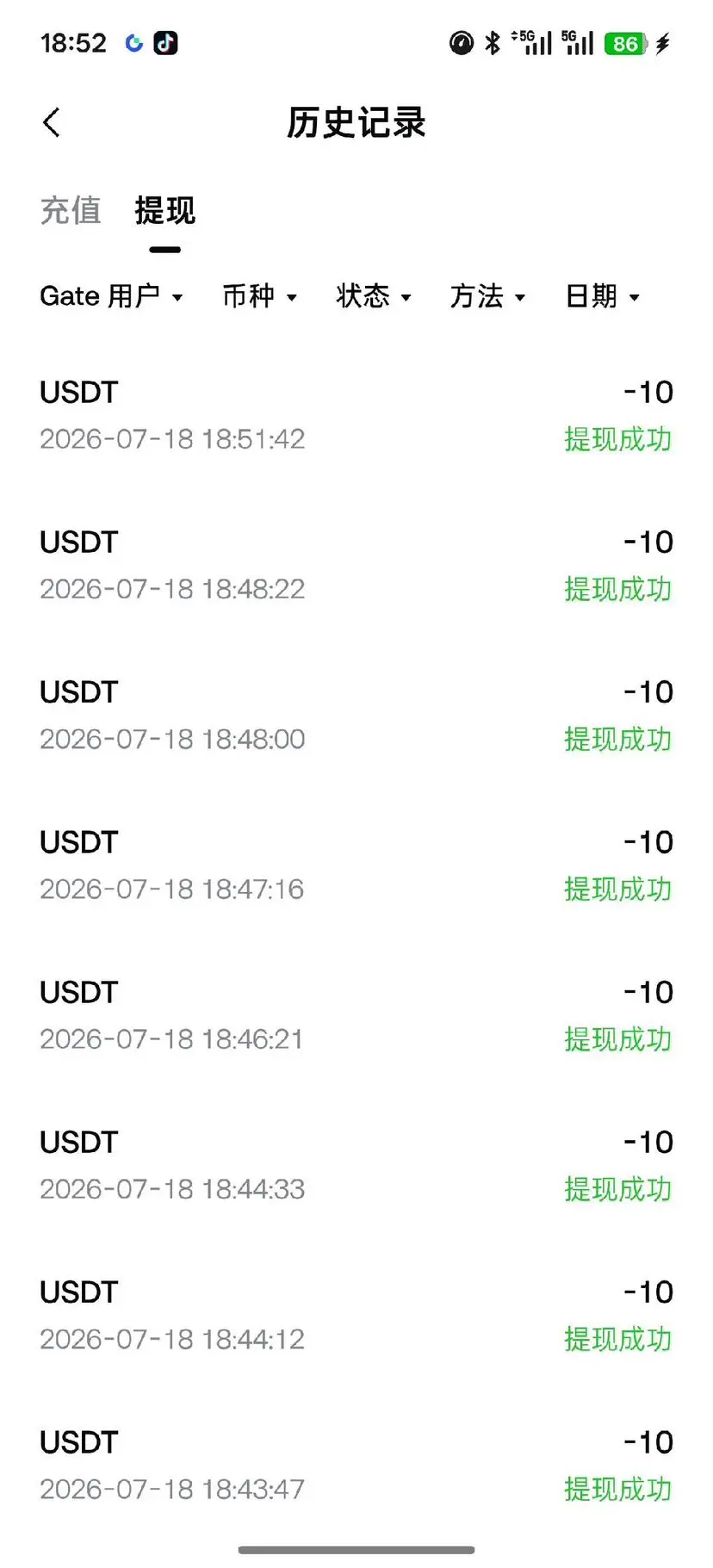This screenshot has width=713, height=1568.
Task: View the USDT withdrawal from 18:43:47
Action: point(356,1464)
